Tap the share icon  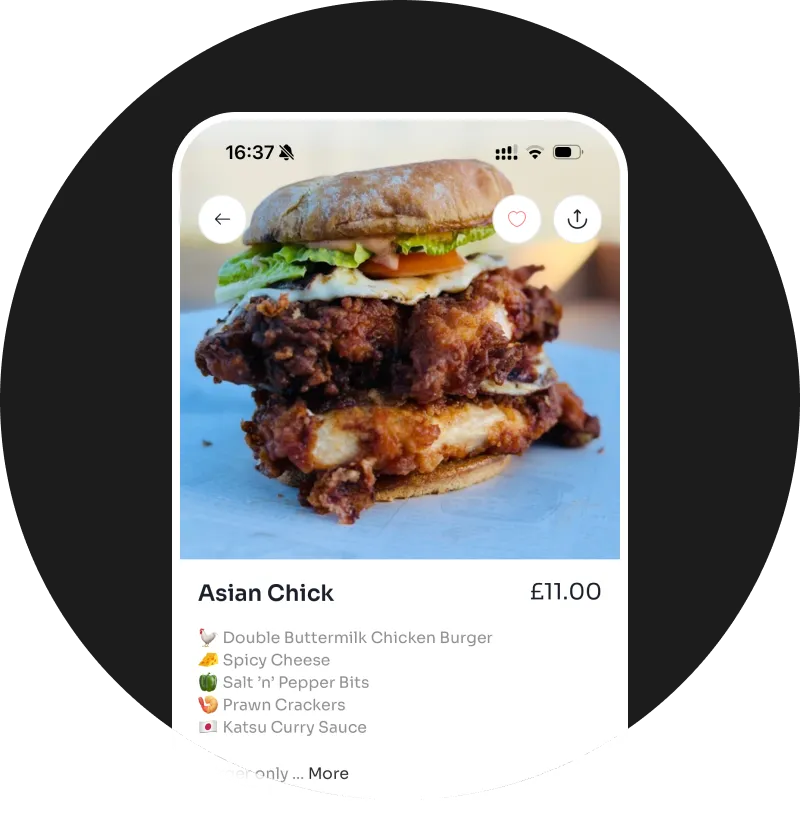(x=578, y=219)
